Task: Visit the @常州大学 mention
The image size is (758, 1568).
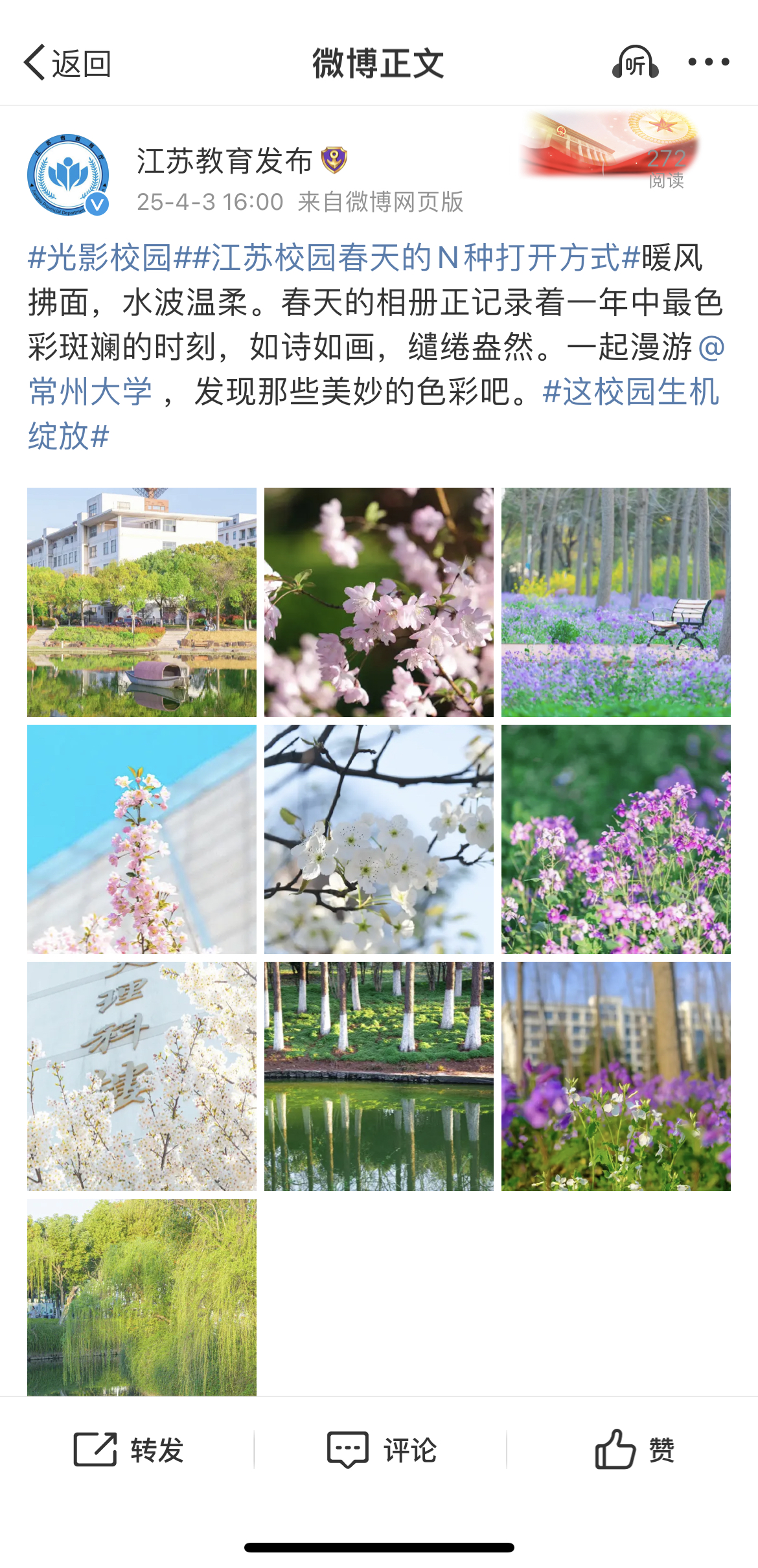Action: pyautogui.click(x=91, y=391)
